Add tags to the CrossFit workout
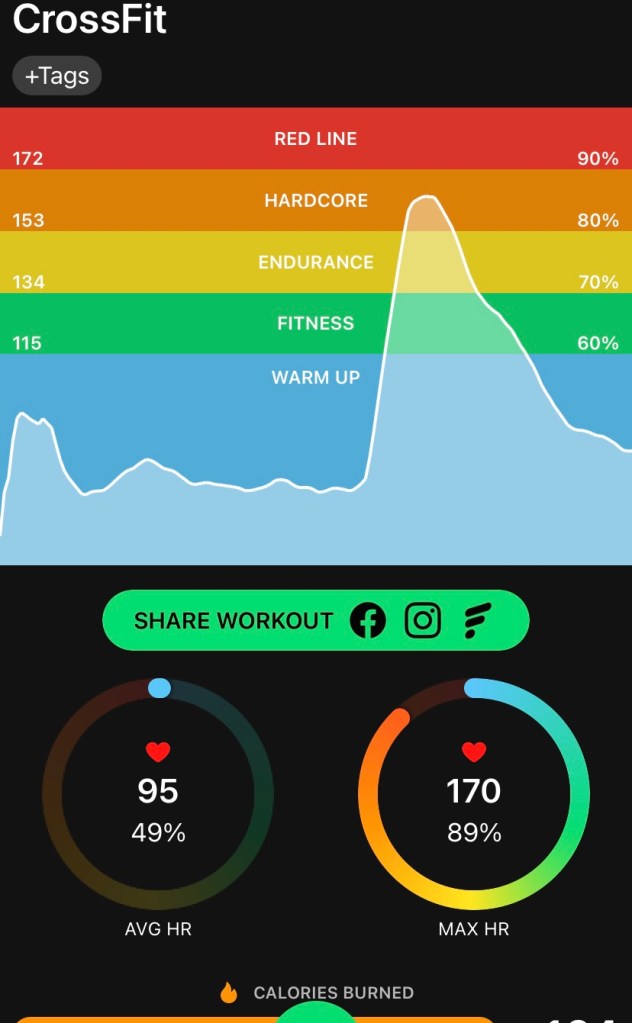632x1023 pixels. point(57,76)
